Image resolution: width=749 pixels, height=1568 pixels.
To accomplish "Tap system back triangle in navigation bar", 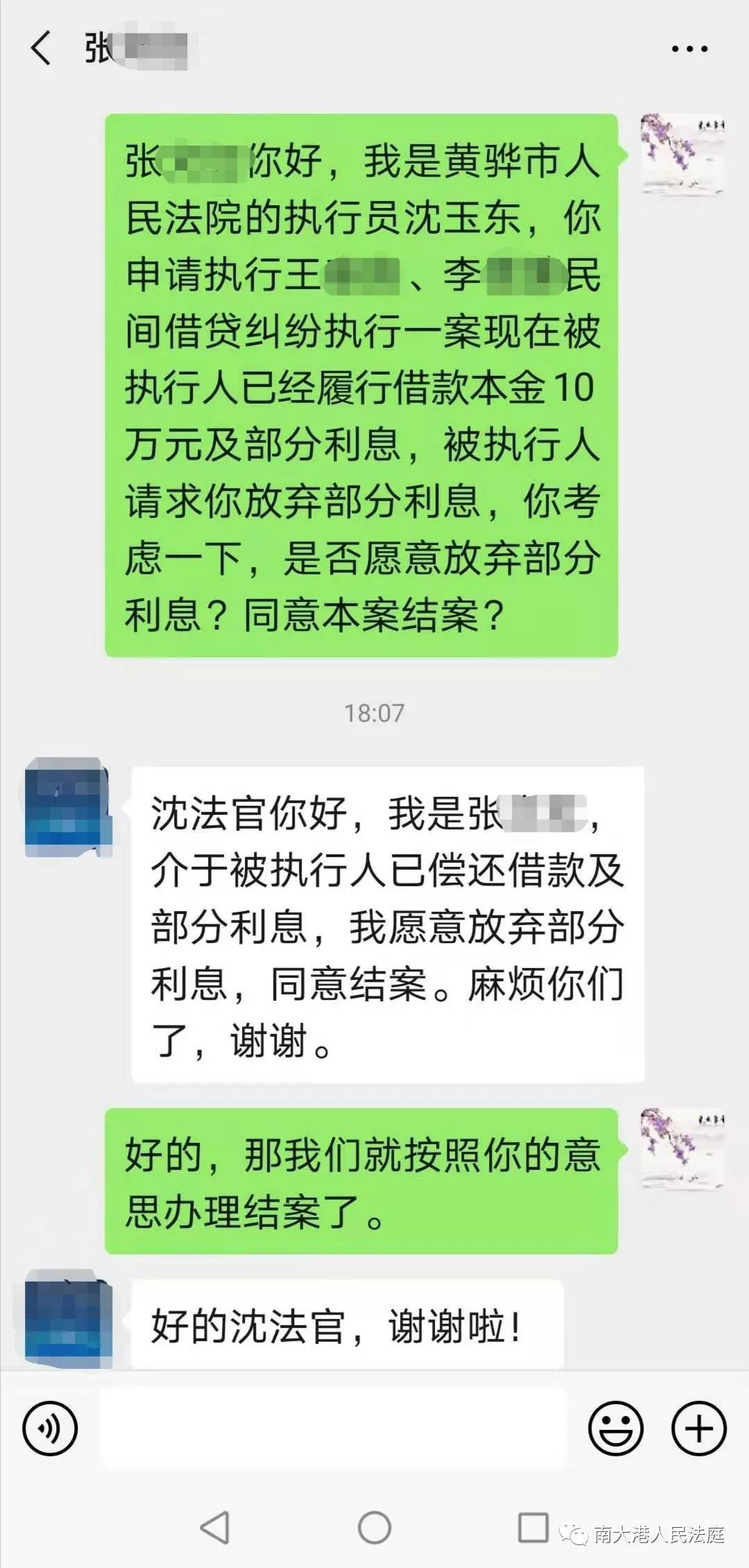I will pyautogui.click(x=214, y=1528).
